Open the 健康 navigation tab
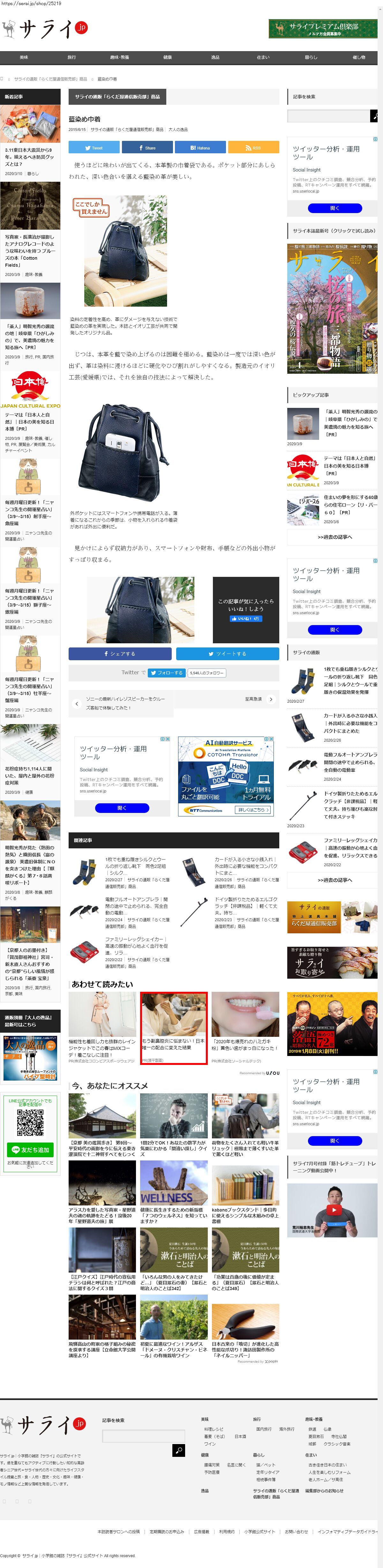The image size is (383, 1568). [x=167, y=57]
